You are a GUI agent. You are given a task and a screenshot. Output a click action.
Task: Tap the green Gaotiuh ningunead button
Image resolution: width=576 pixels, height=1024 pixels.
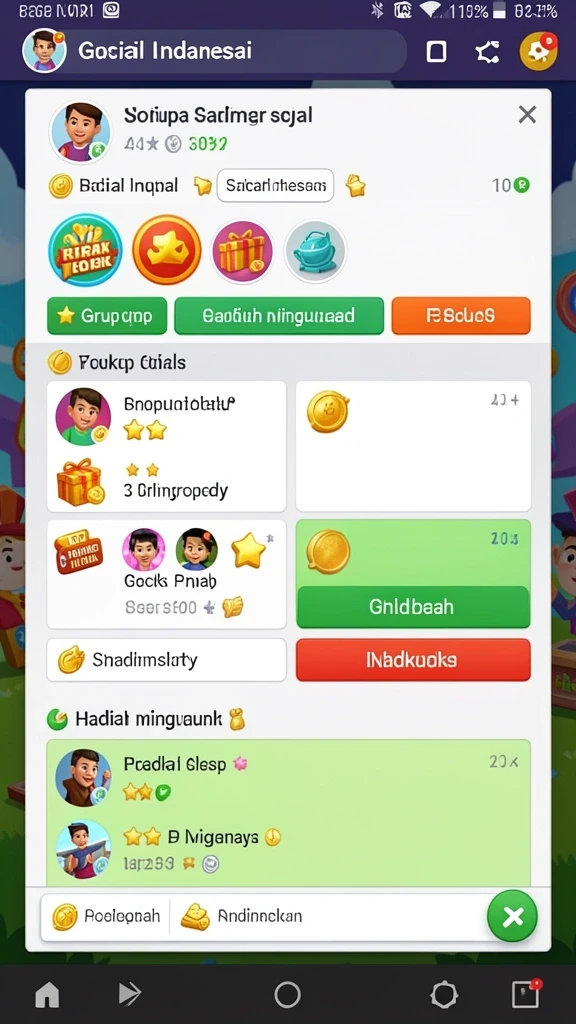point(279,315)
